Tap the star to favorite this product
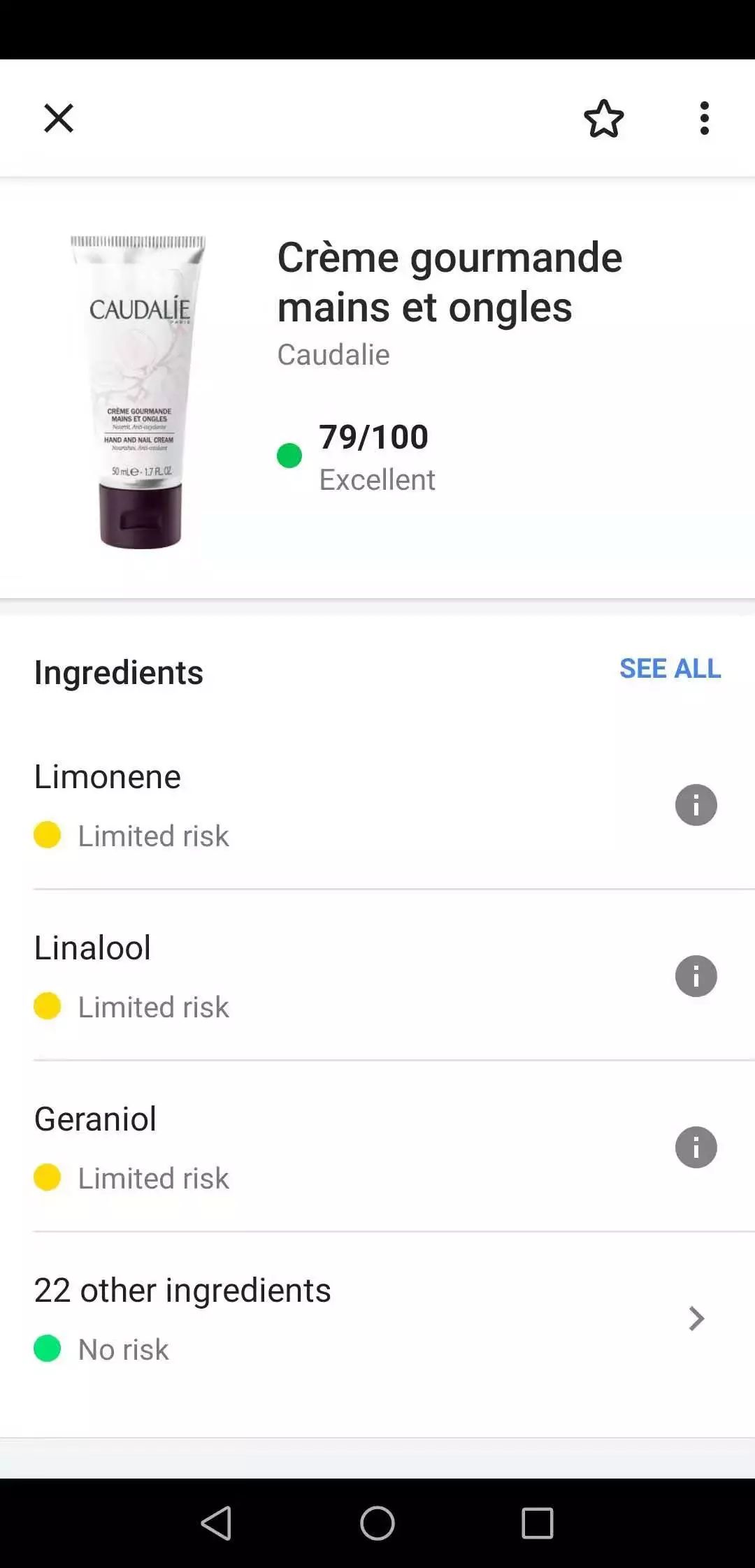The width and height of the screenshot is (755, 1568). click(x=603, y=119)
